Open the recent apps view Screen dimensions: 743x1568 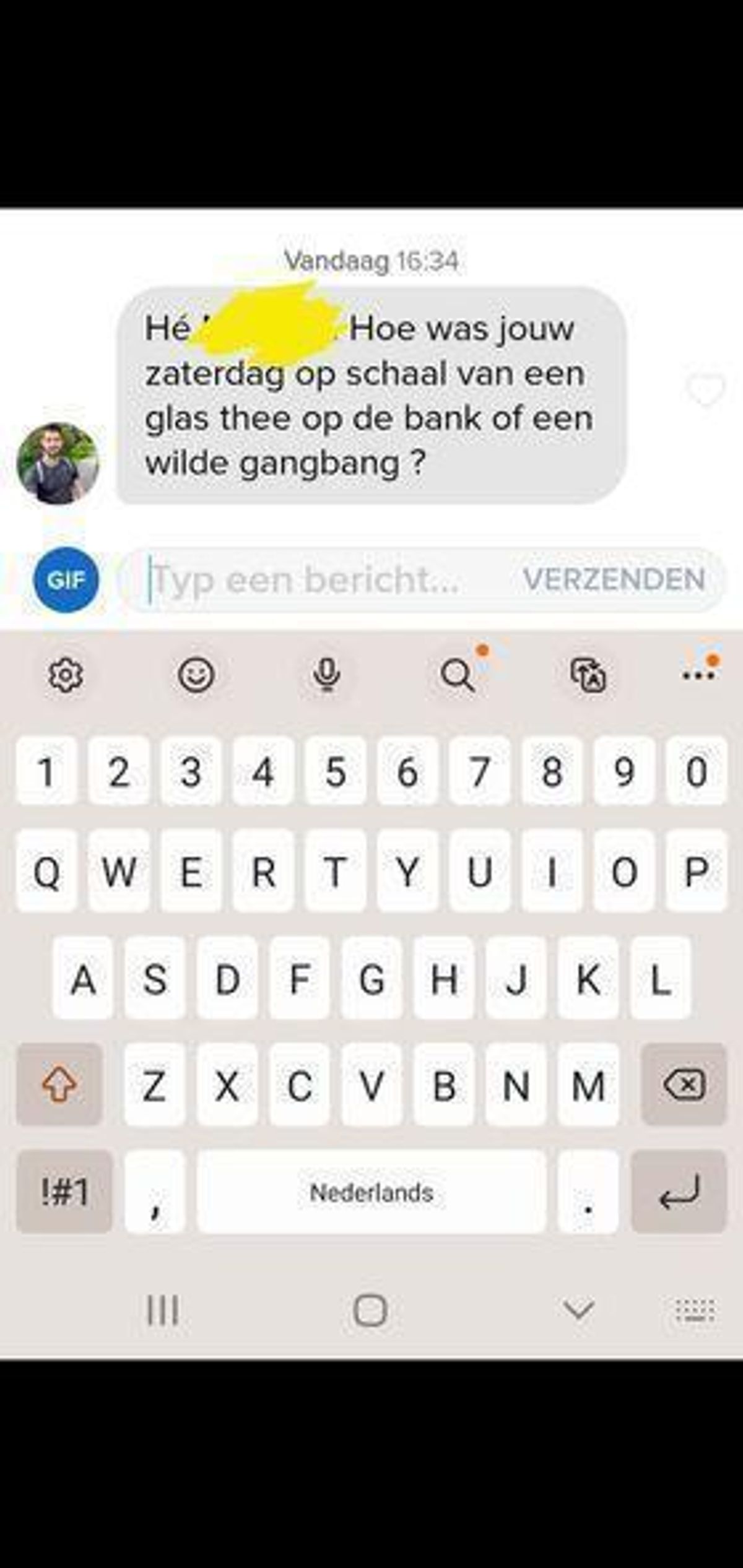pyautogui.click(x=163, y=1310)
